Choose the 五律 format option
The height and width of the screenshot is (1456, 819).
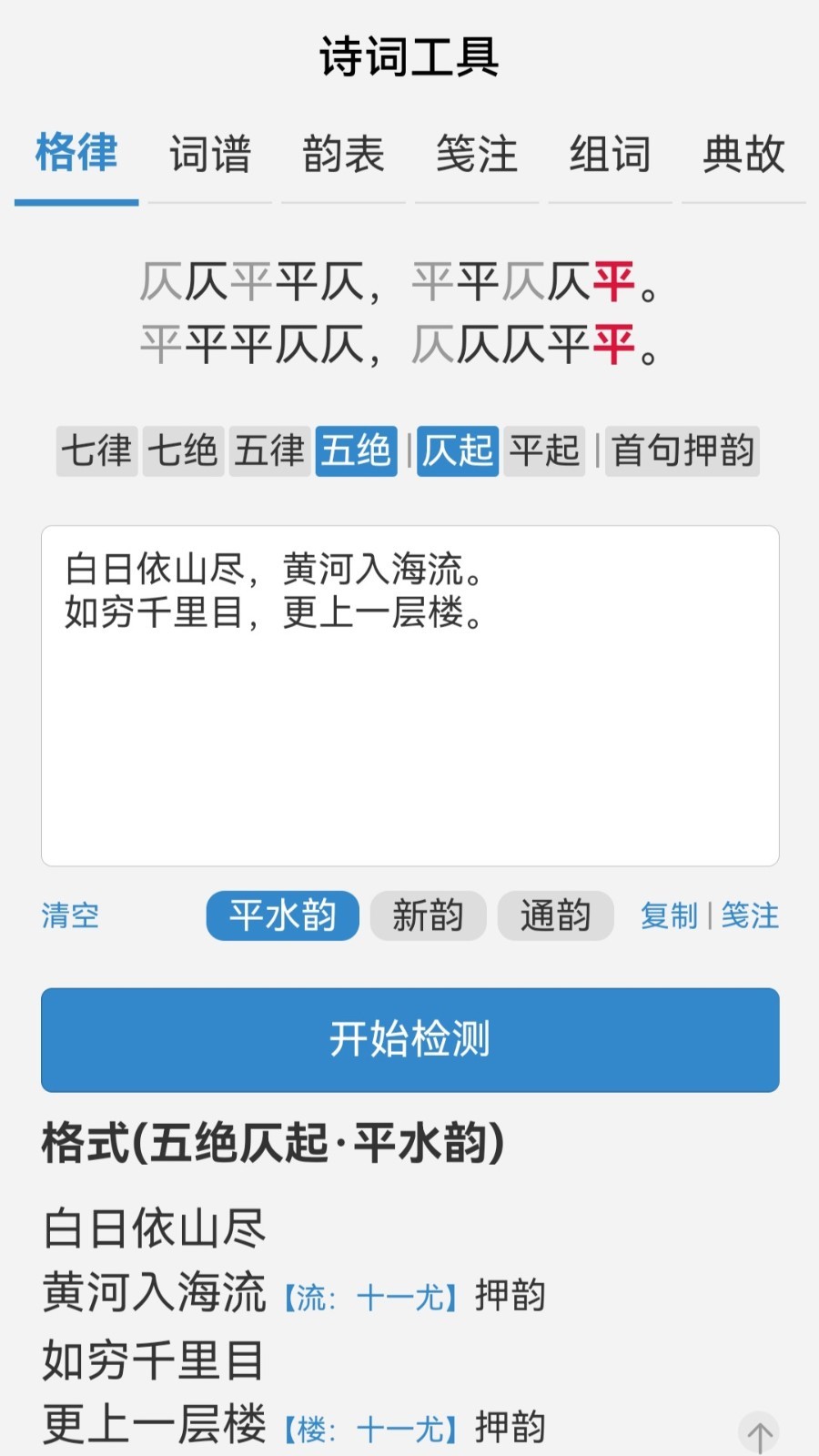pyautogui.click(x=269, y=450)
